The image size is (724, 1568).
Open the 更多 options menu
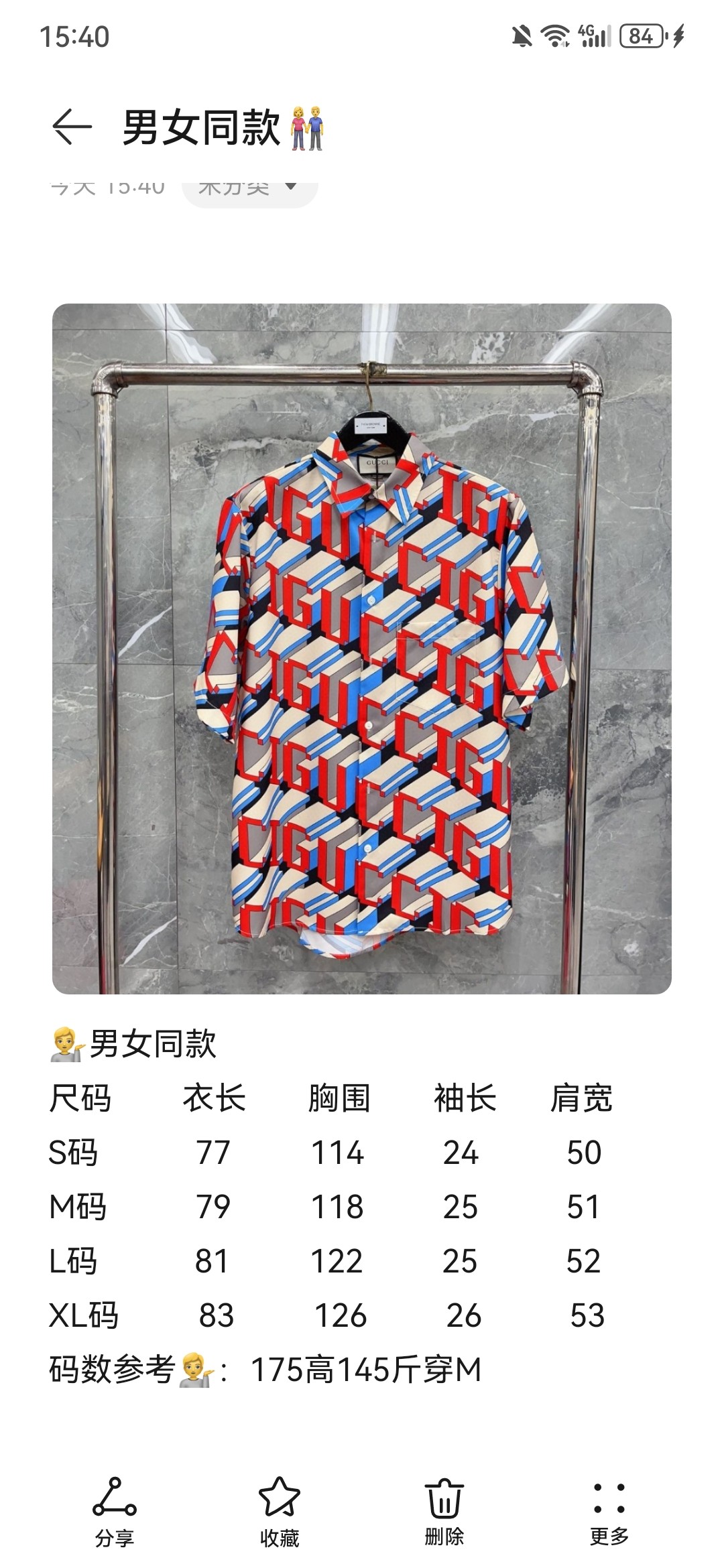tap(609, 1512)
